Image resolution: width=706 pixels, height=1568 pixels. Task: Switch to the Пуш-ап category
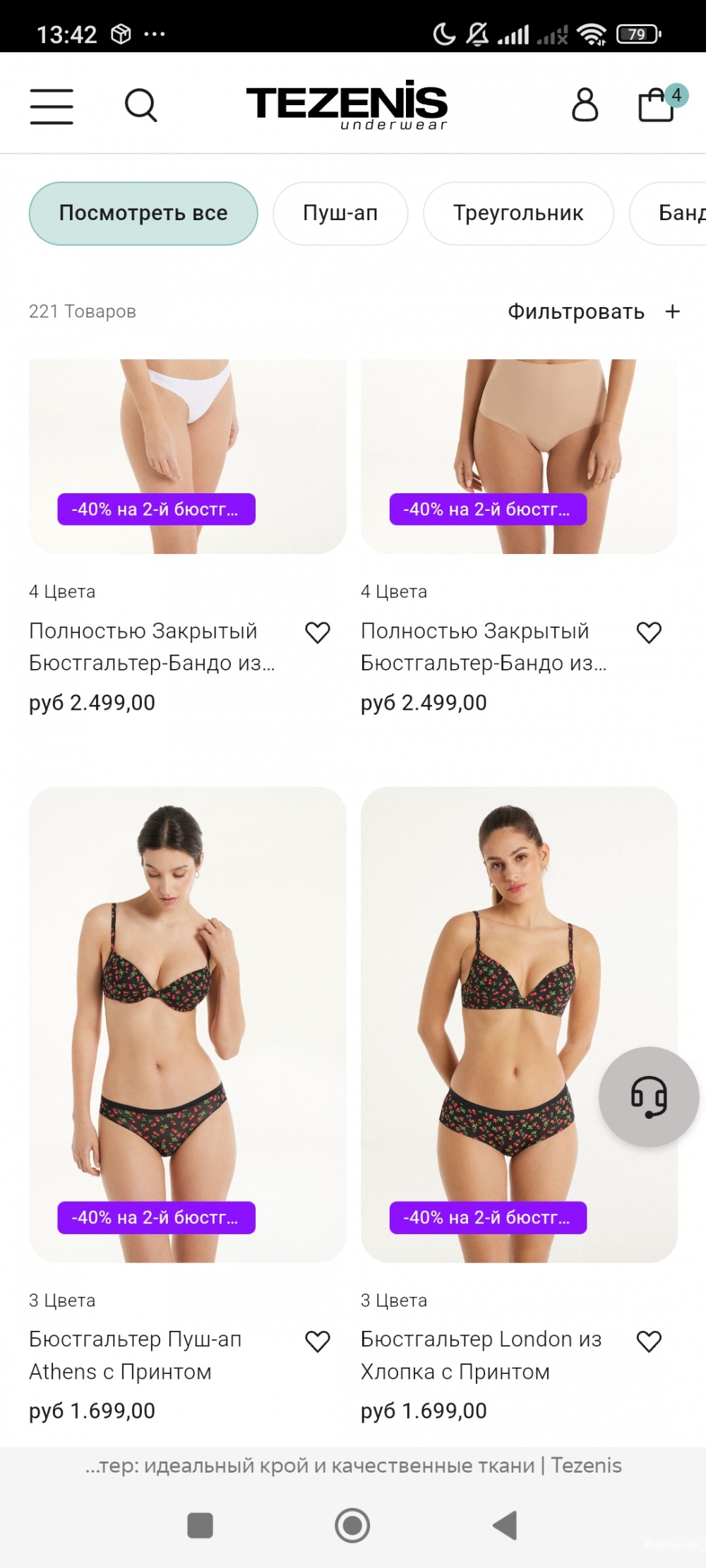[x=340, y=213]
